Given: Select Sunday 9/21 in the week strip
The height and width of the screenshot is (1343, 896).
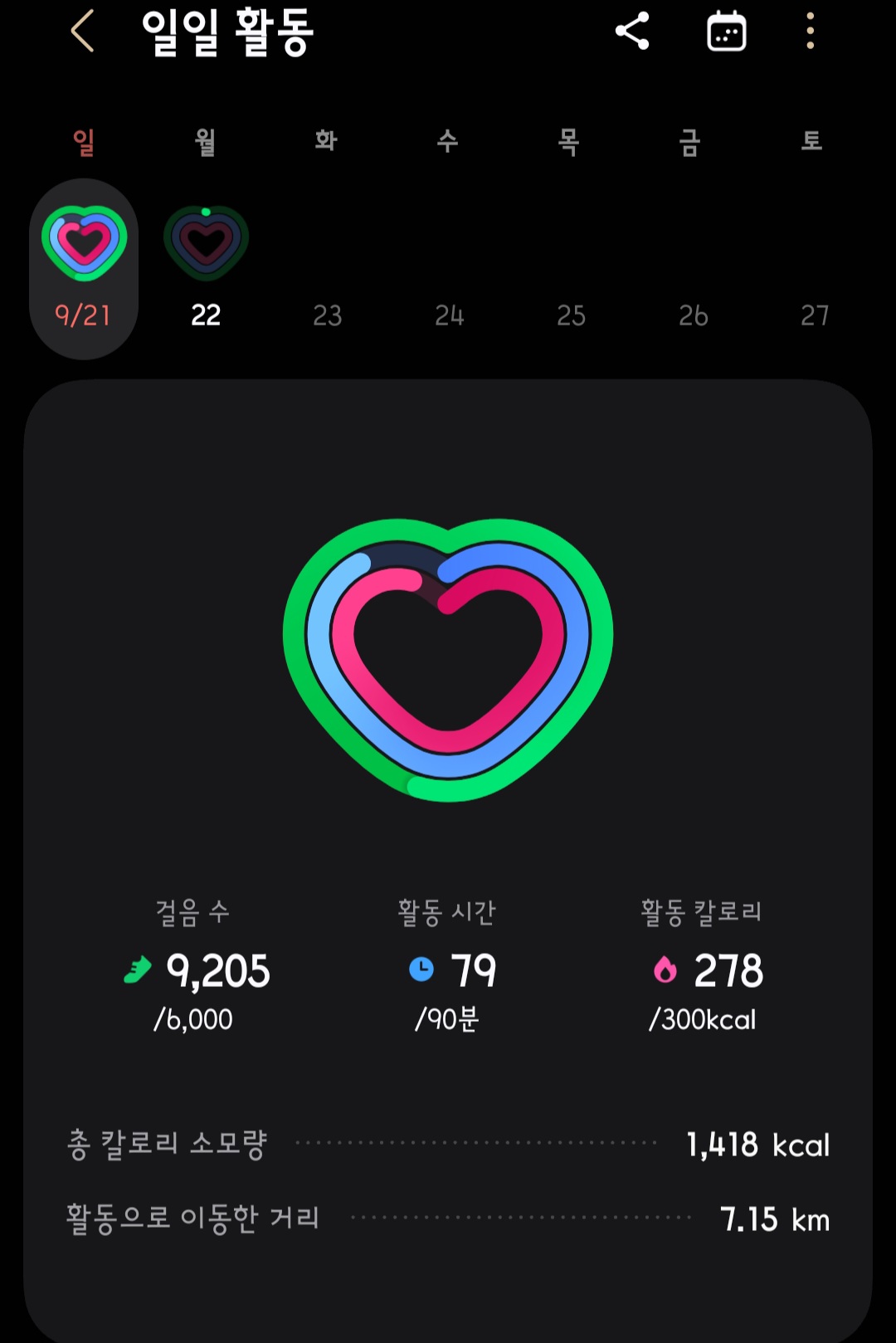Looking at the screenshot, I should tap(84, 267).
